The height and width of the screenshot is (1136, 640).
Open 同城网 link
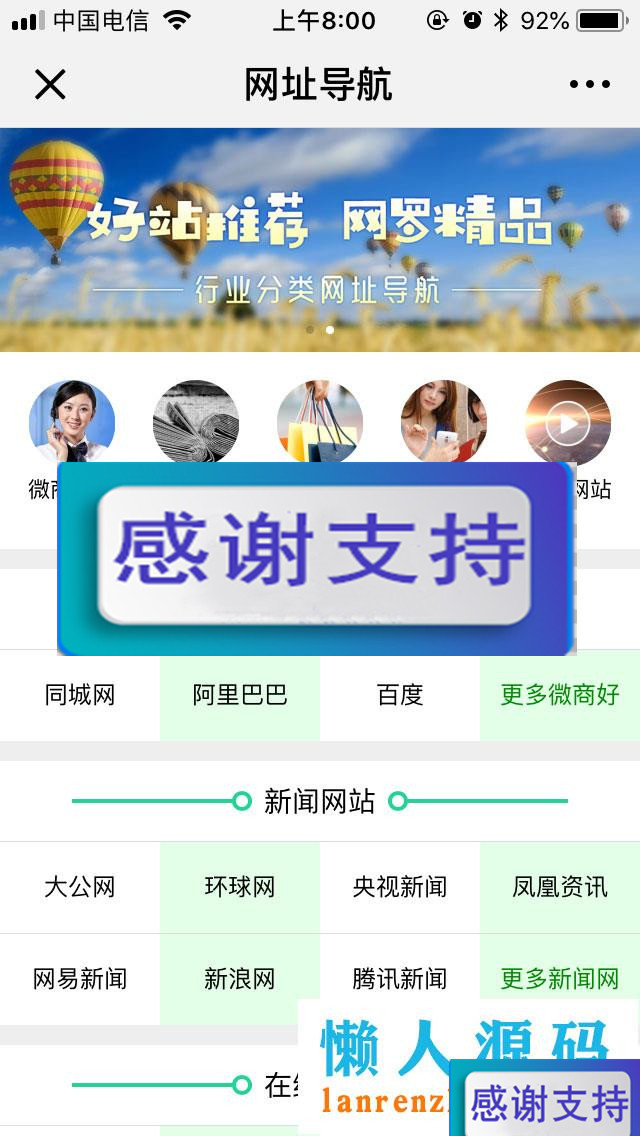[80, 695]
